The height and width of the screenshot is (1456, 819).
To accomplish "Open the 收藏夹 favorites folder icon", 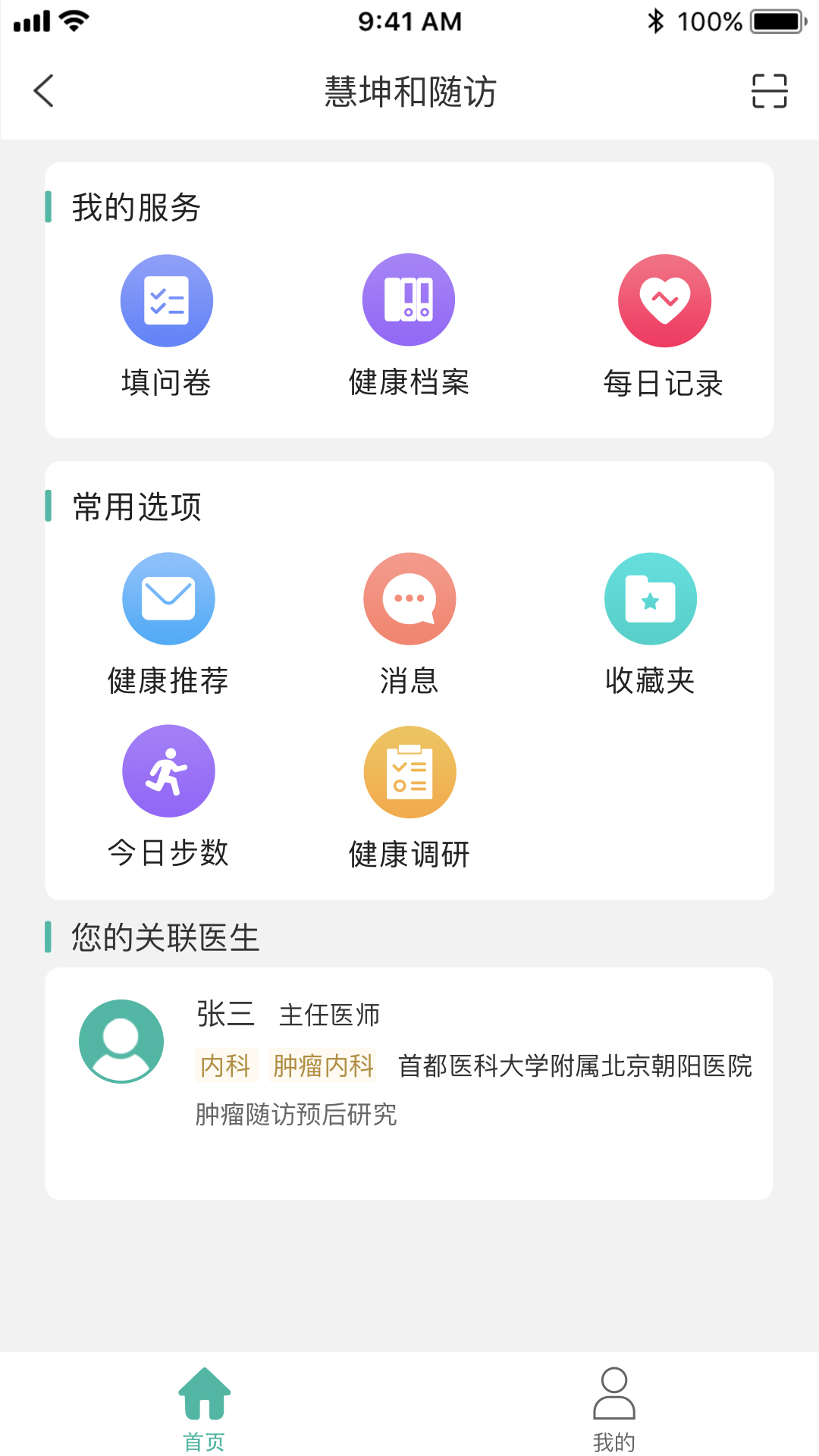I will pos(650,598).
